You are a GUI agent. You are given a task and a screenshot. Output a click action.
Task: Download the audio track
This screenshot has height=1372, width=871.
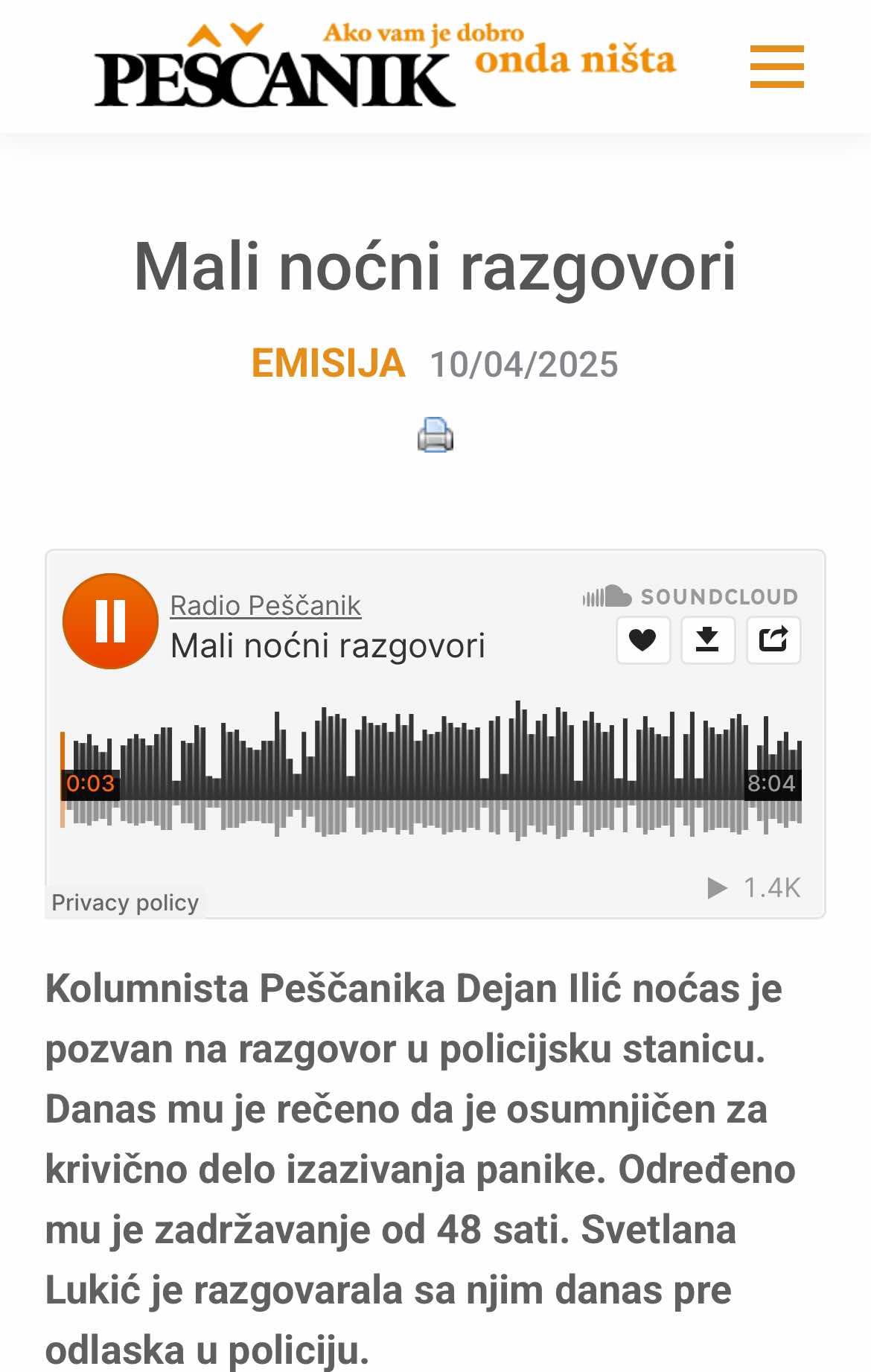point(708,639)
